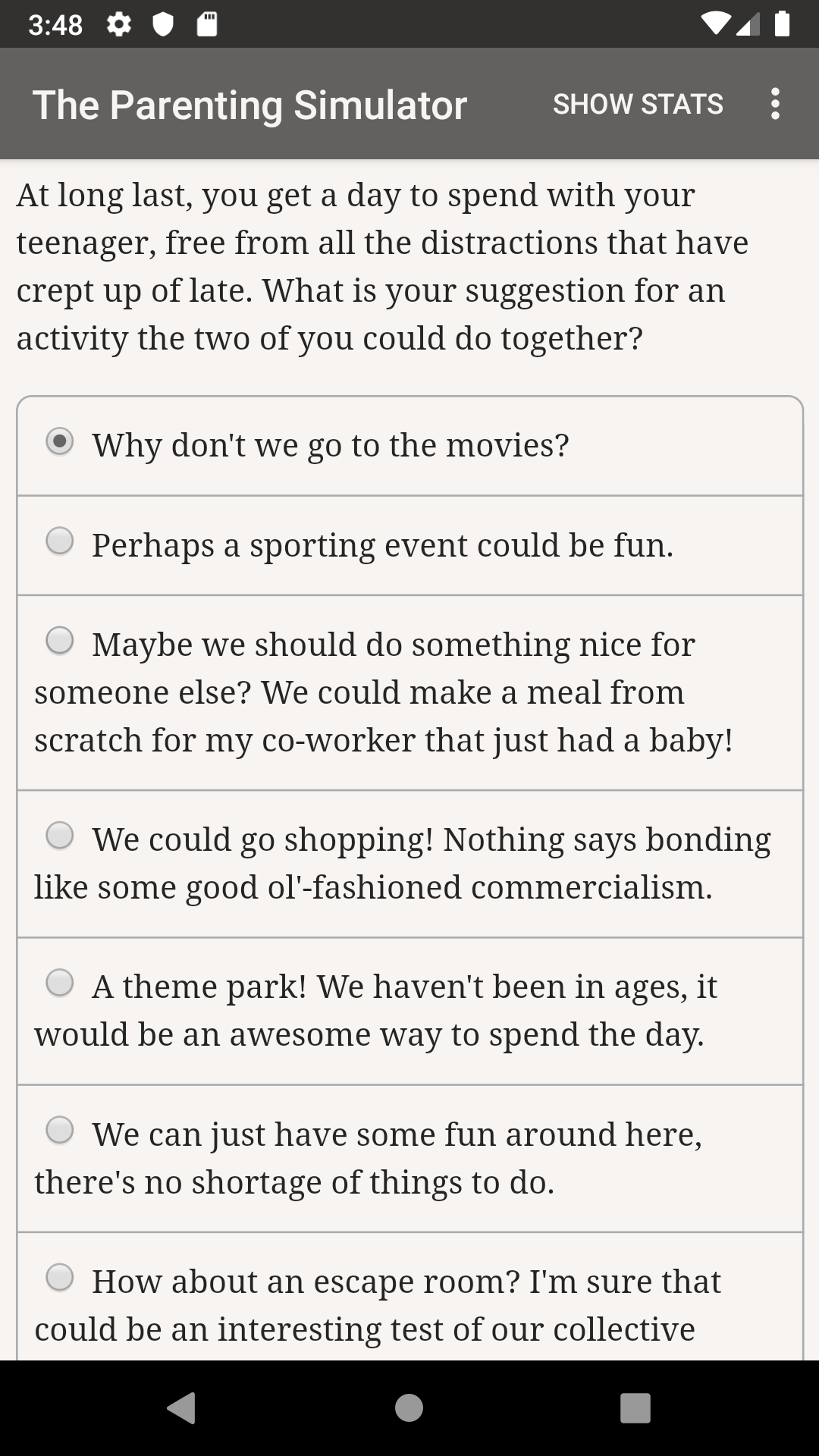Tap the settings gear status bar icon

(120, 25)
